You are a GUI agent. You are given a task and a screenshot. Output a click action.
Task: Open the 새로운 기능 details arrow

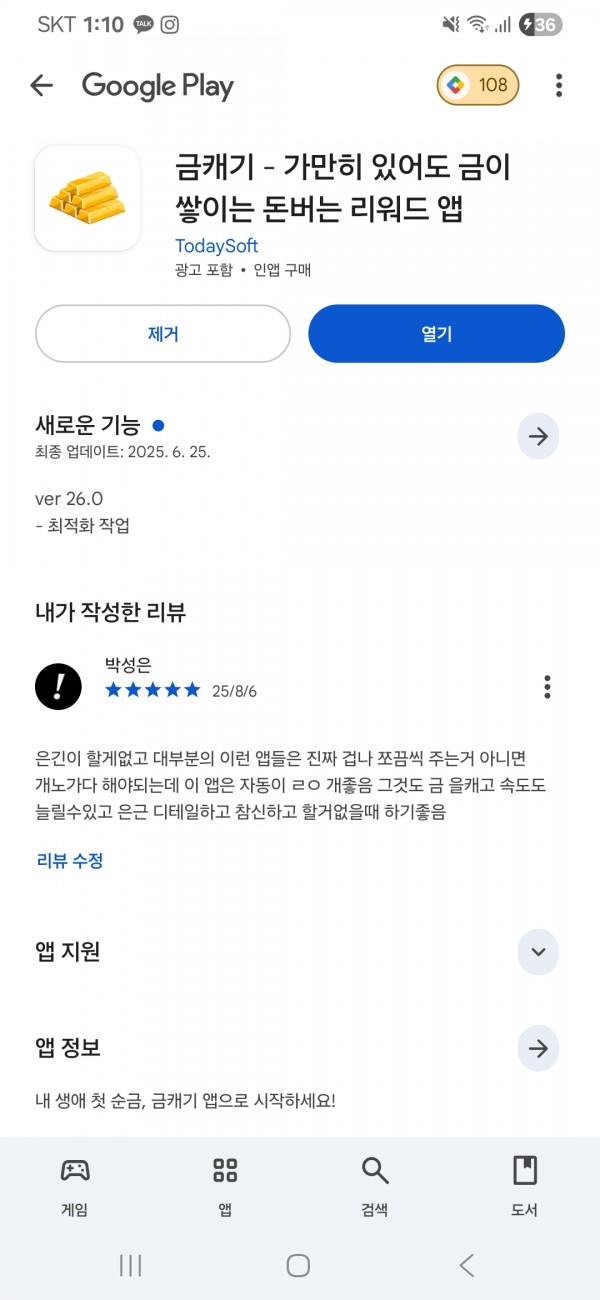538,436
